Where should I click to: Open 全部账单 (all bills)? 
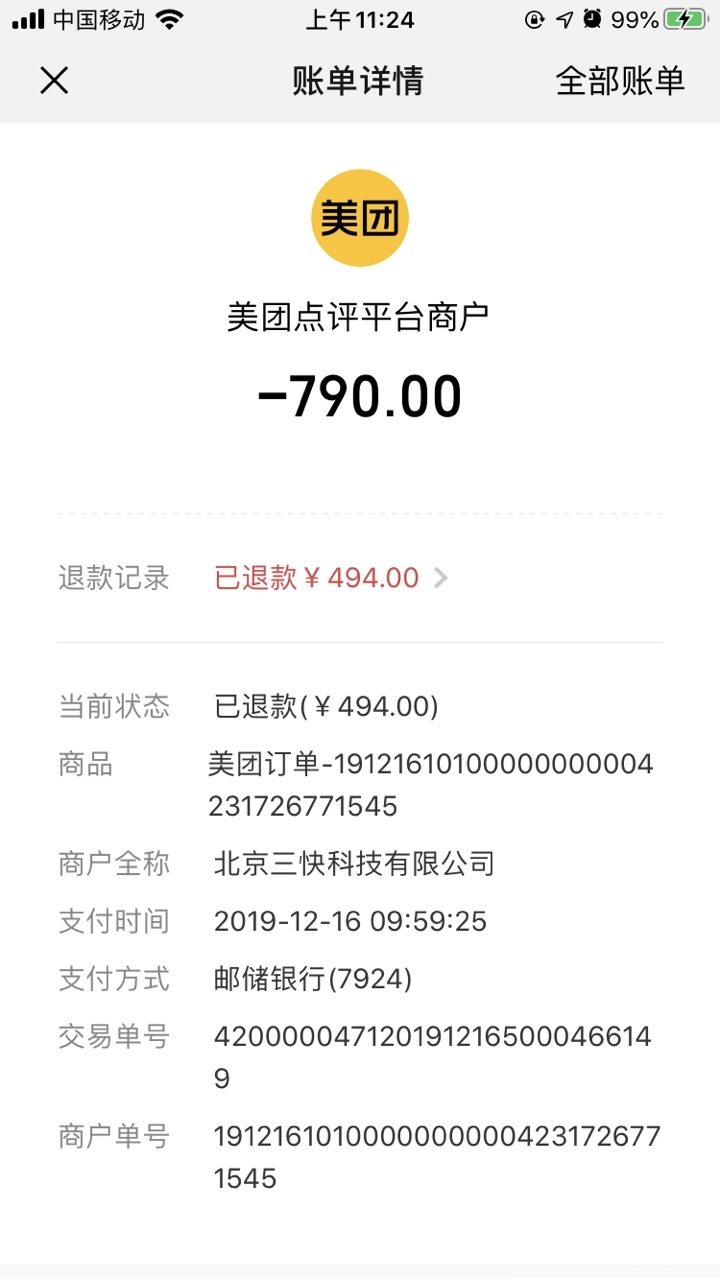click(x=619, y=81)
